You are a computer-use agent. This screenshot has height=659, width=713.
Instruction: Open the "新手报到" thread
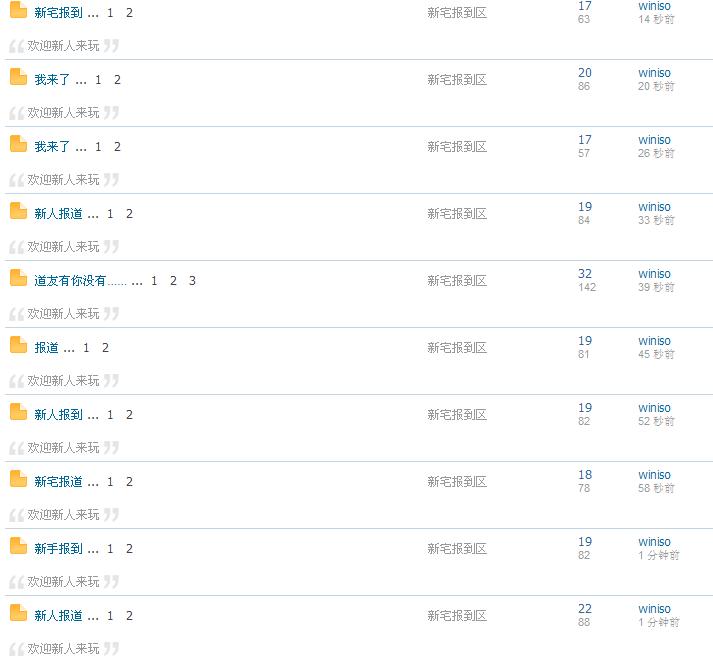pyautogui.click(x=58, y=549)
